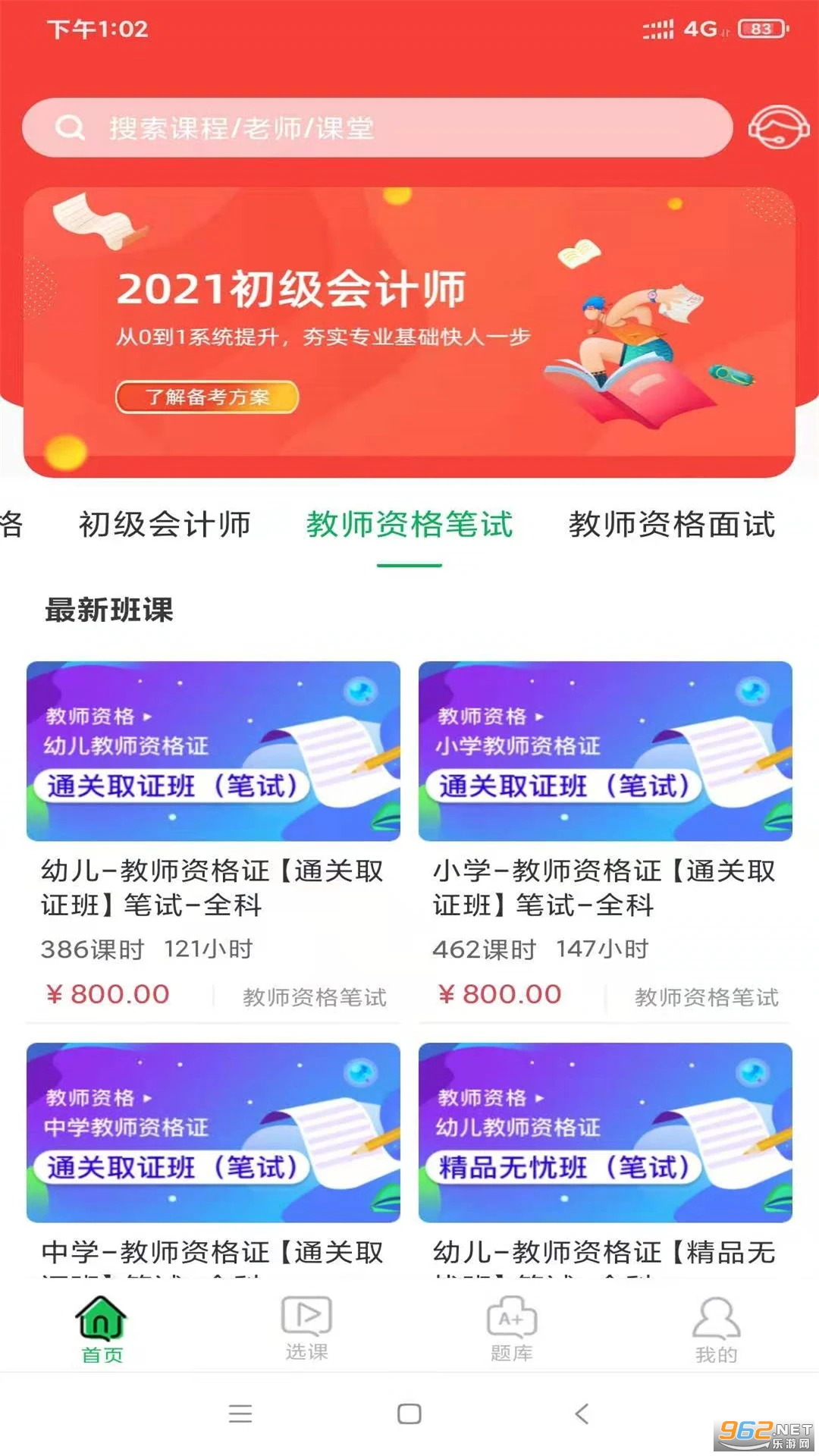Switch to the 教师资格面试 tab

[x=672, y=525]
